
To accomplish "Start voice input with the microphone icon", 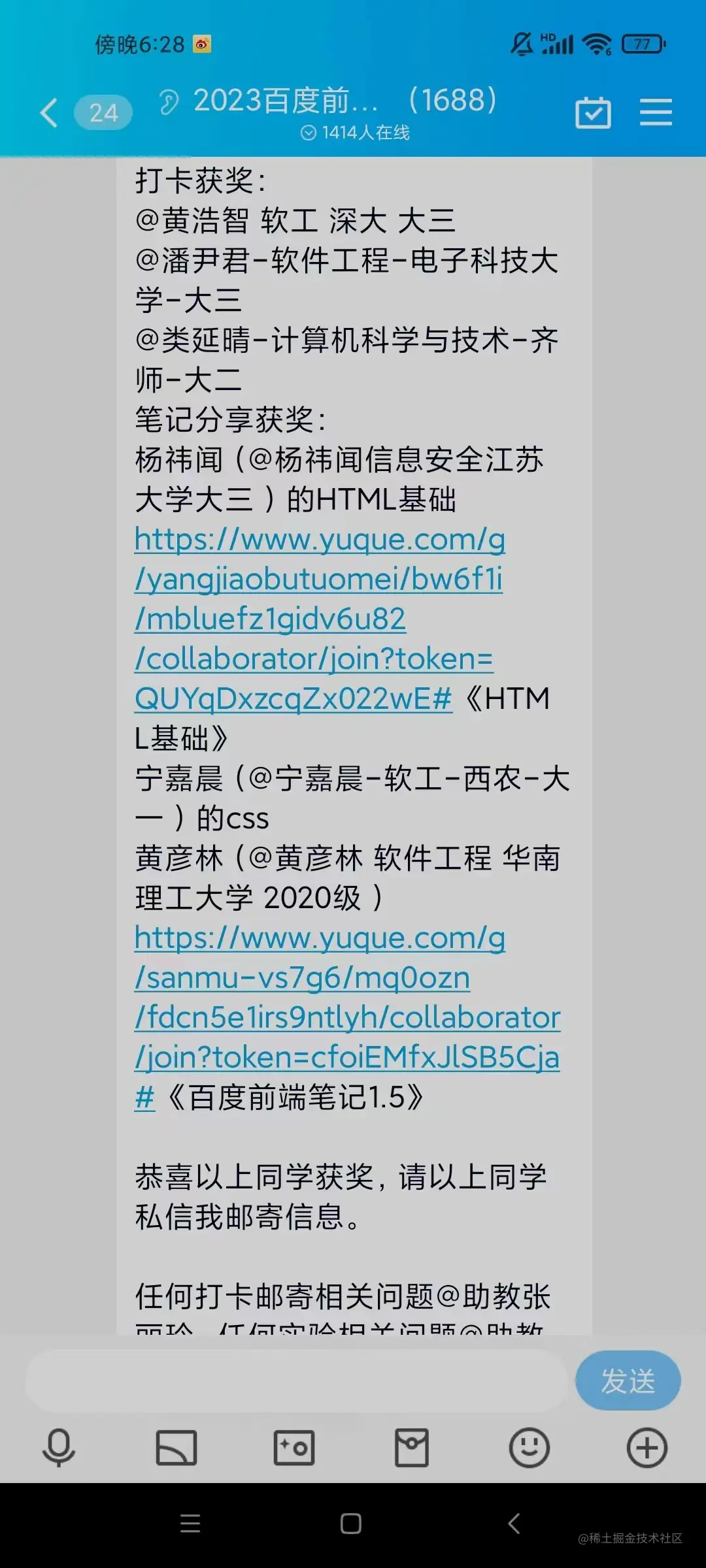I will (x=59, y=1448).
